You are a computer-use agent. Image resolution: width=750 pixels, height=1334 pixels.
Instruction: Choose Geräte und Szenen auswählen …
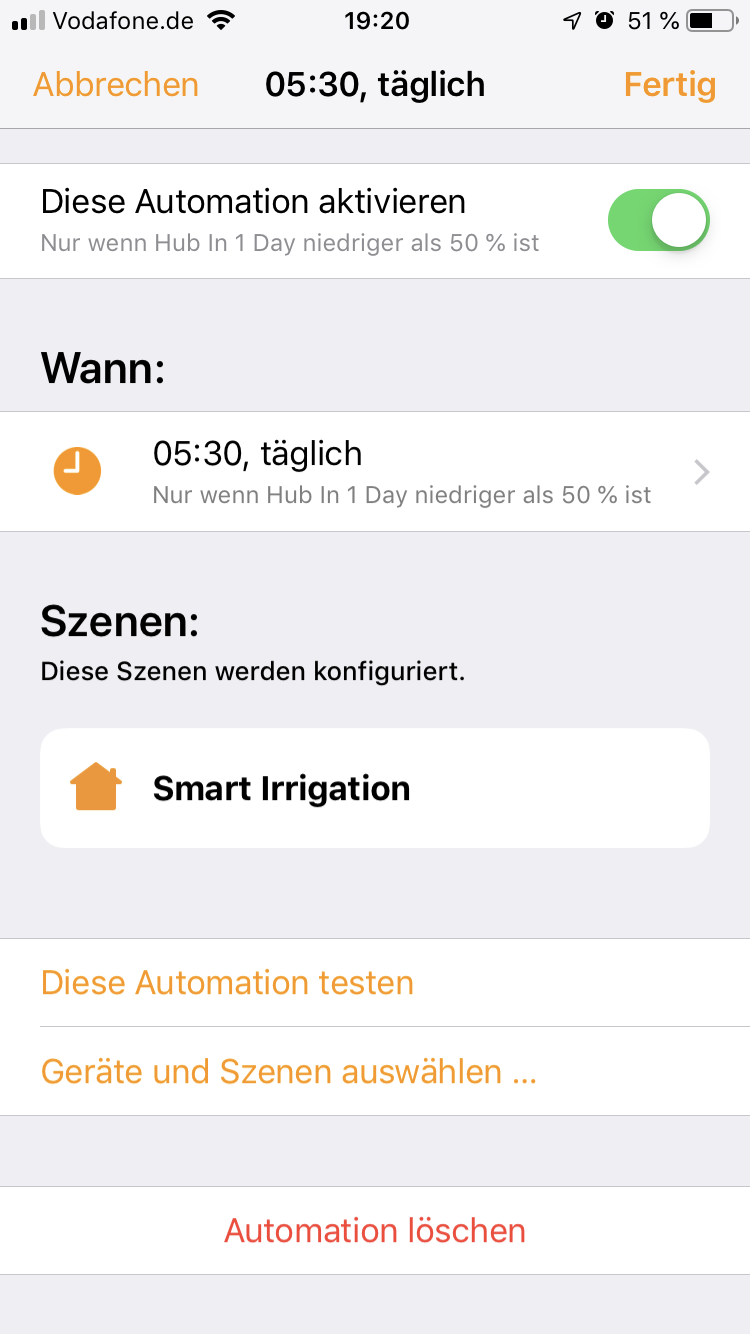(x=289, y=1071)
